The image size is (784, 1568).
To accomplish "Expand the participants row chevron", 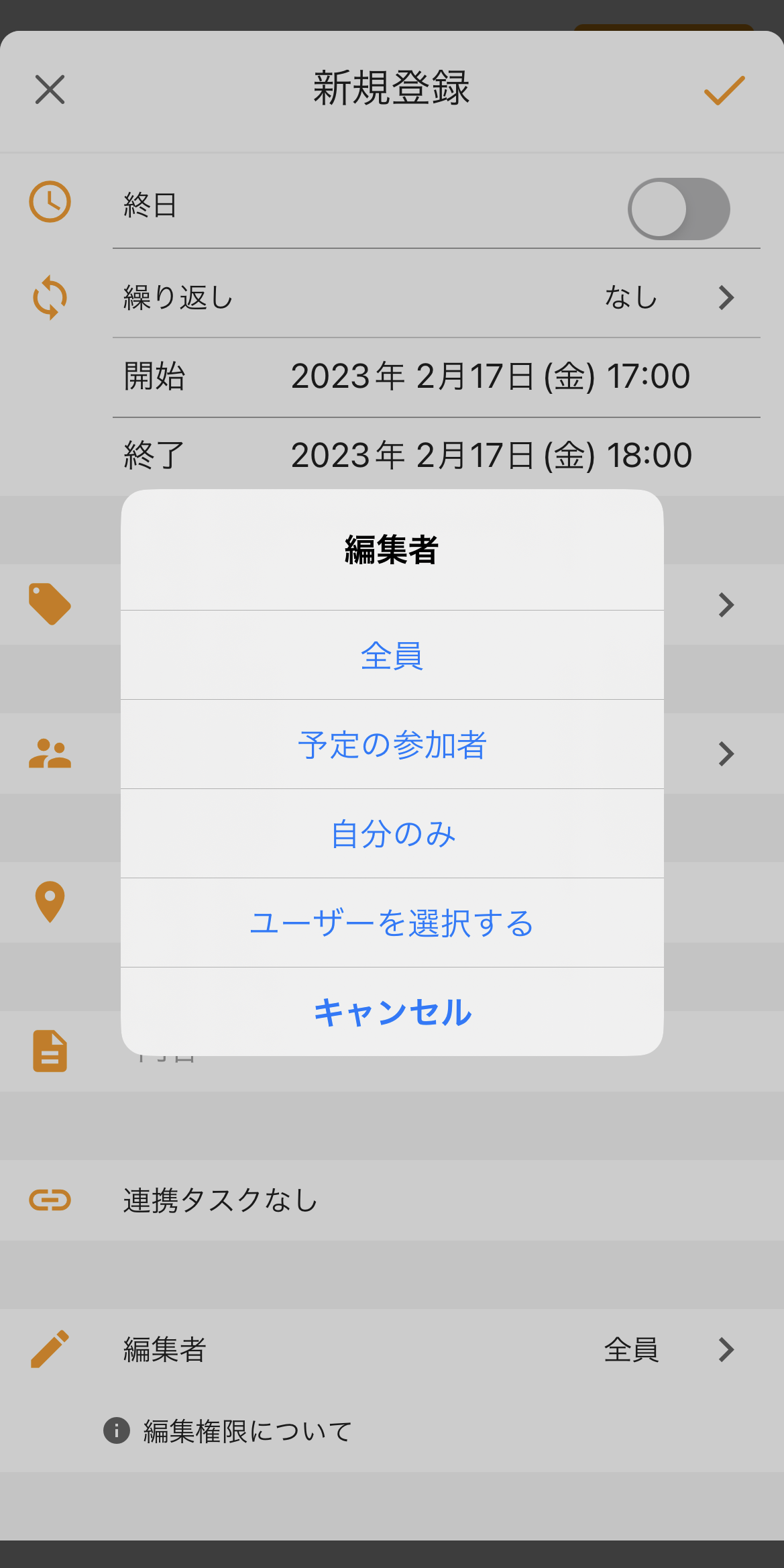I will 726,753.
